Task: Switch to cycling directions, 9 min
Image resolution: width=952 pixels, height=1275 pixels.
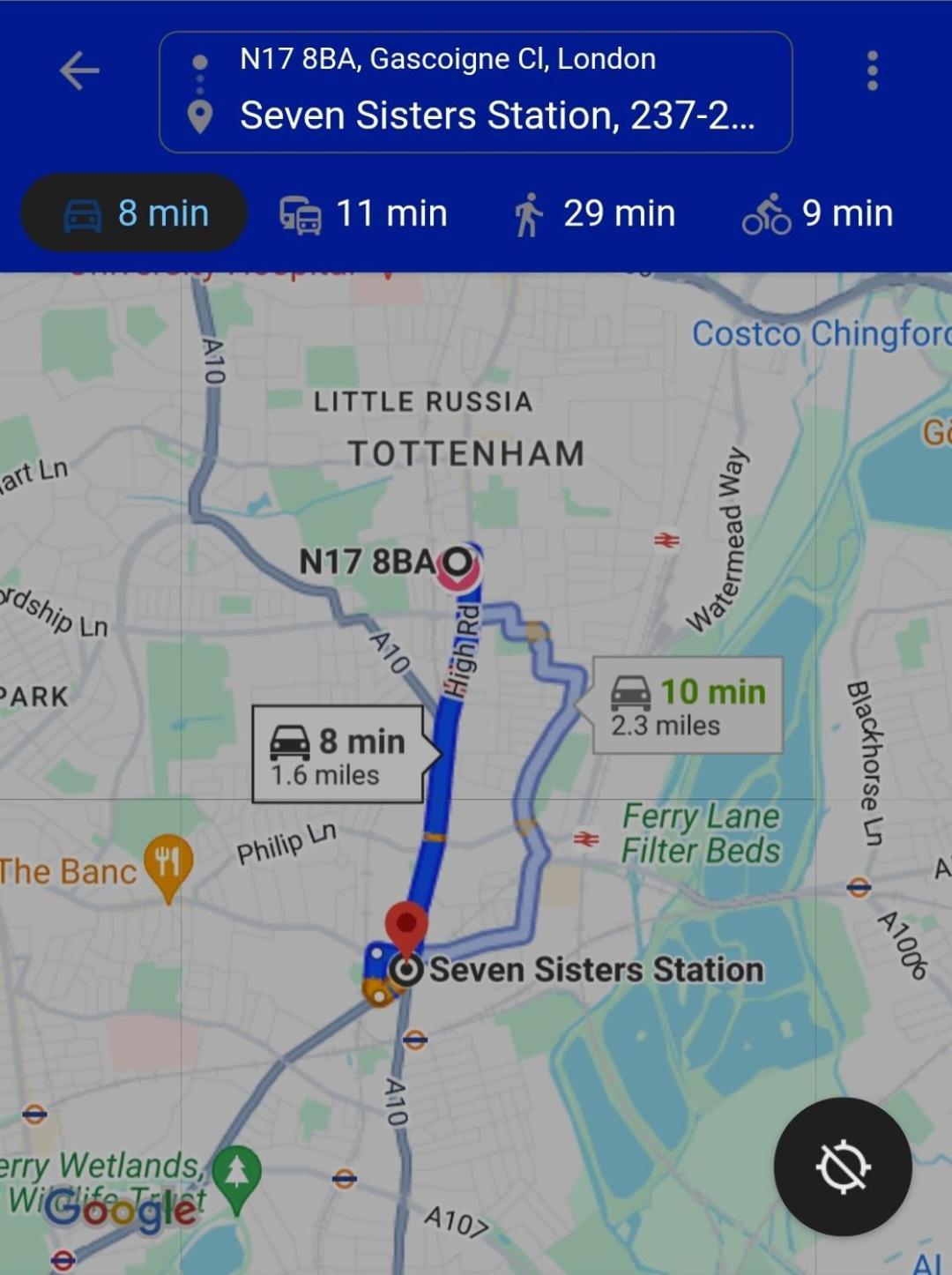Action: coord(818,213)
